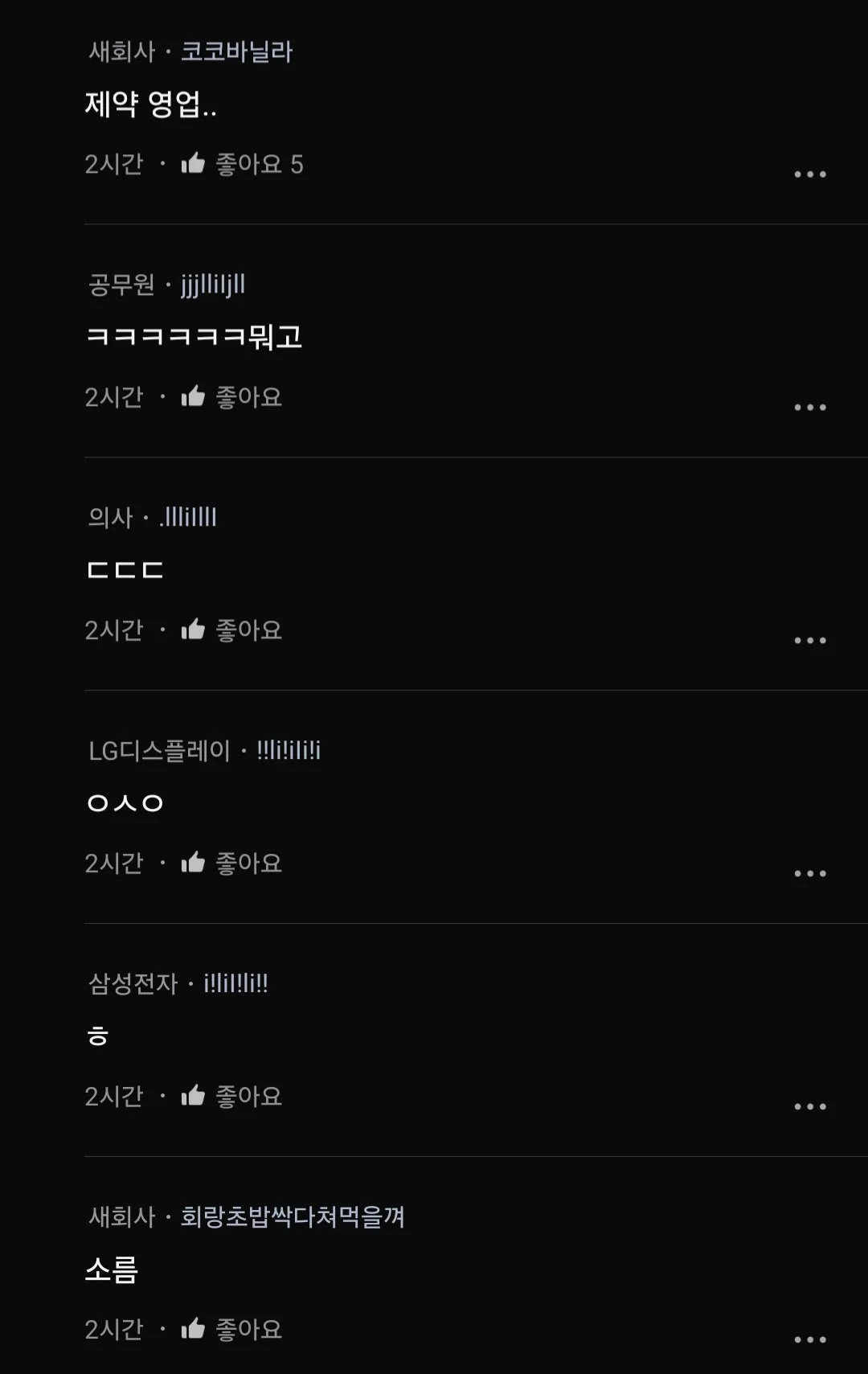Image resolution: width=868 pixels, height=1374 pixels.
Task: Like the ㅇㅅㅇ comment from LG디스플레이
Action: click(x=194, y=863)
